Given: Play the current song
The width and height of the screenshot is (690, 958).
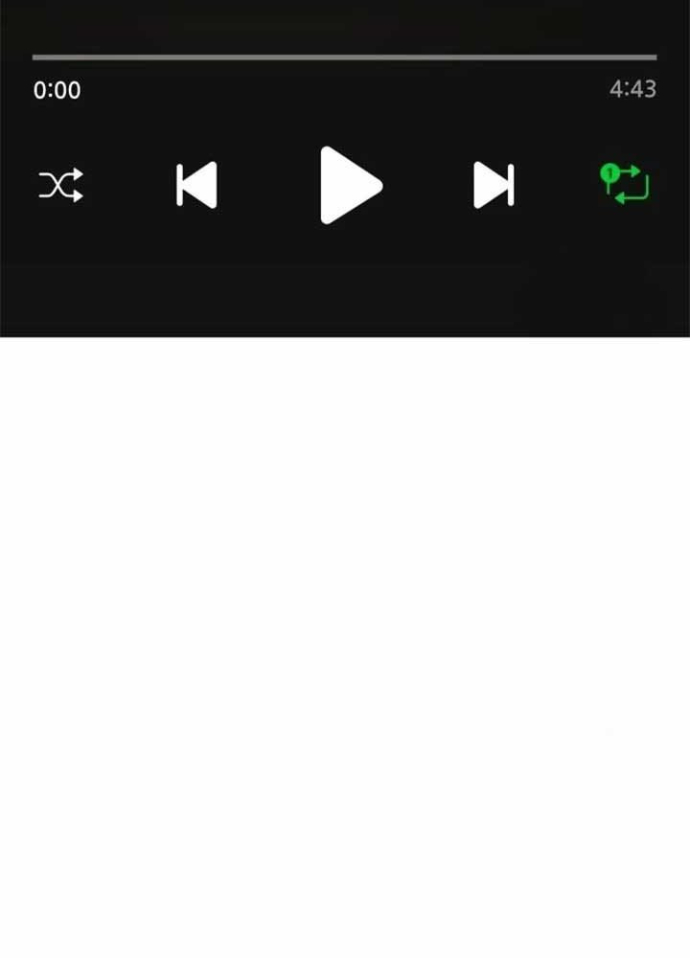Looking at the screenshot, I should pos(349,186).
